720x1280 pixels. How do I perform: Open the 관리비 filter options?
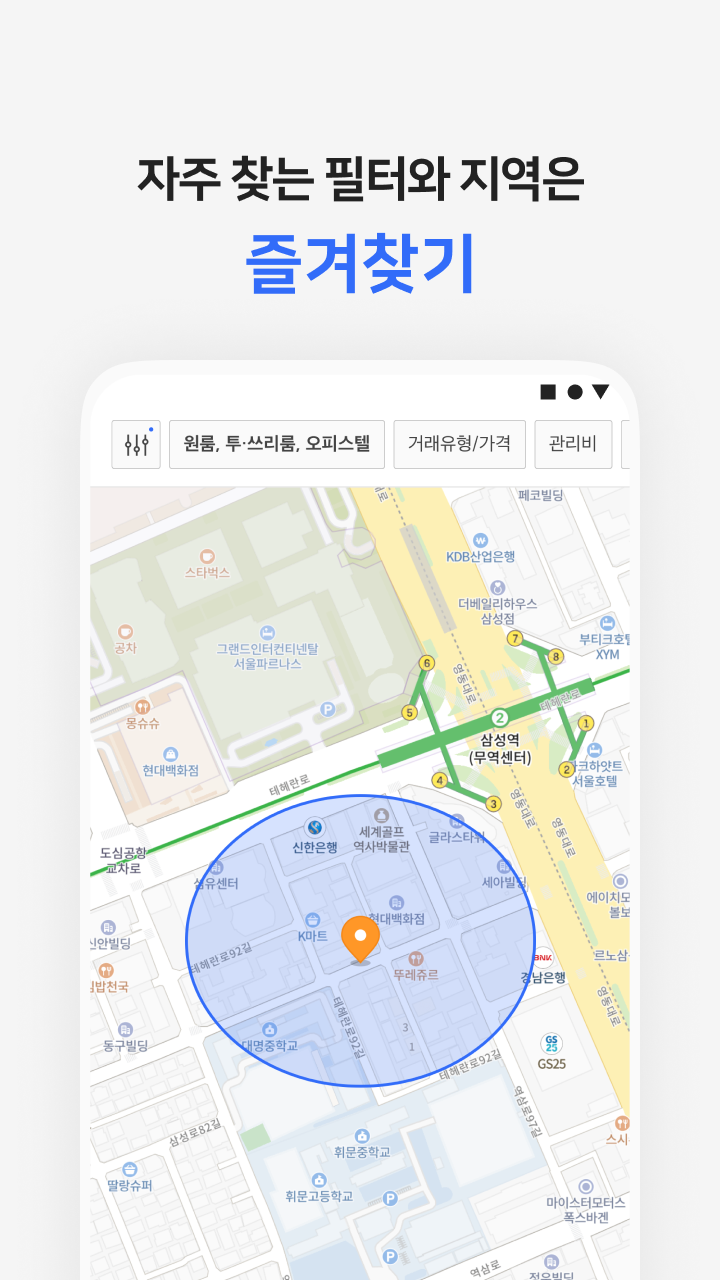coord(573,444)
